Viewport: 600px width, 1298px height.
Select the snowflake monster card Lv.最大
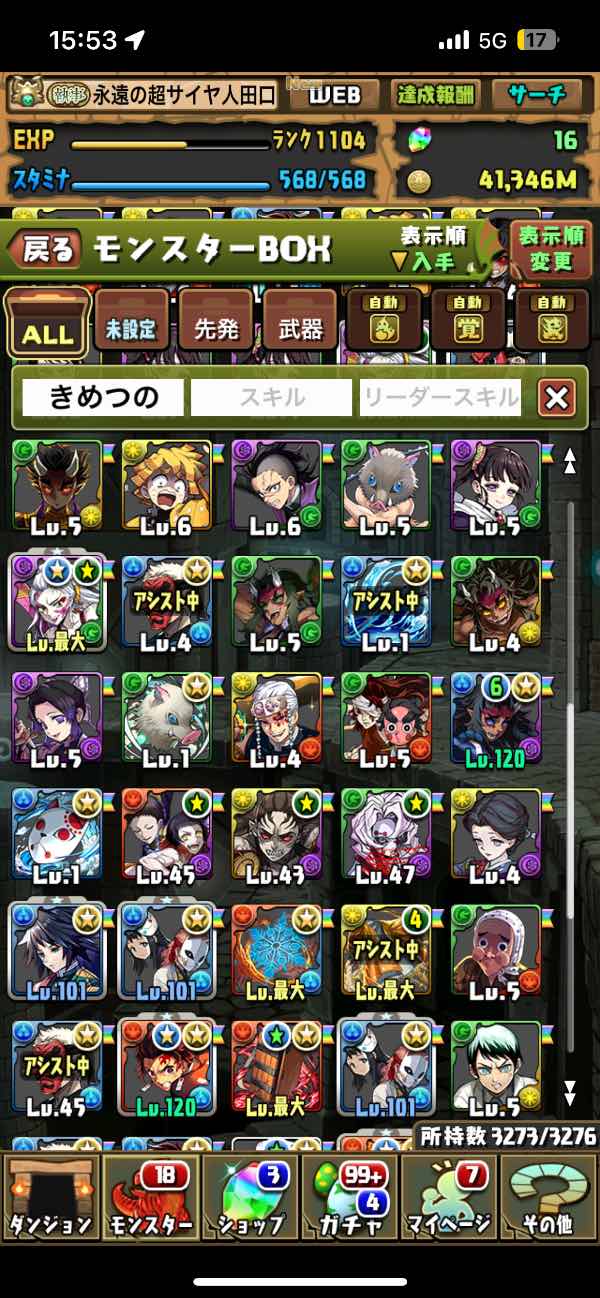coord(276,949)
